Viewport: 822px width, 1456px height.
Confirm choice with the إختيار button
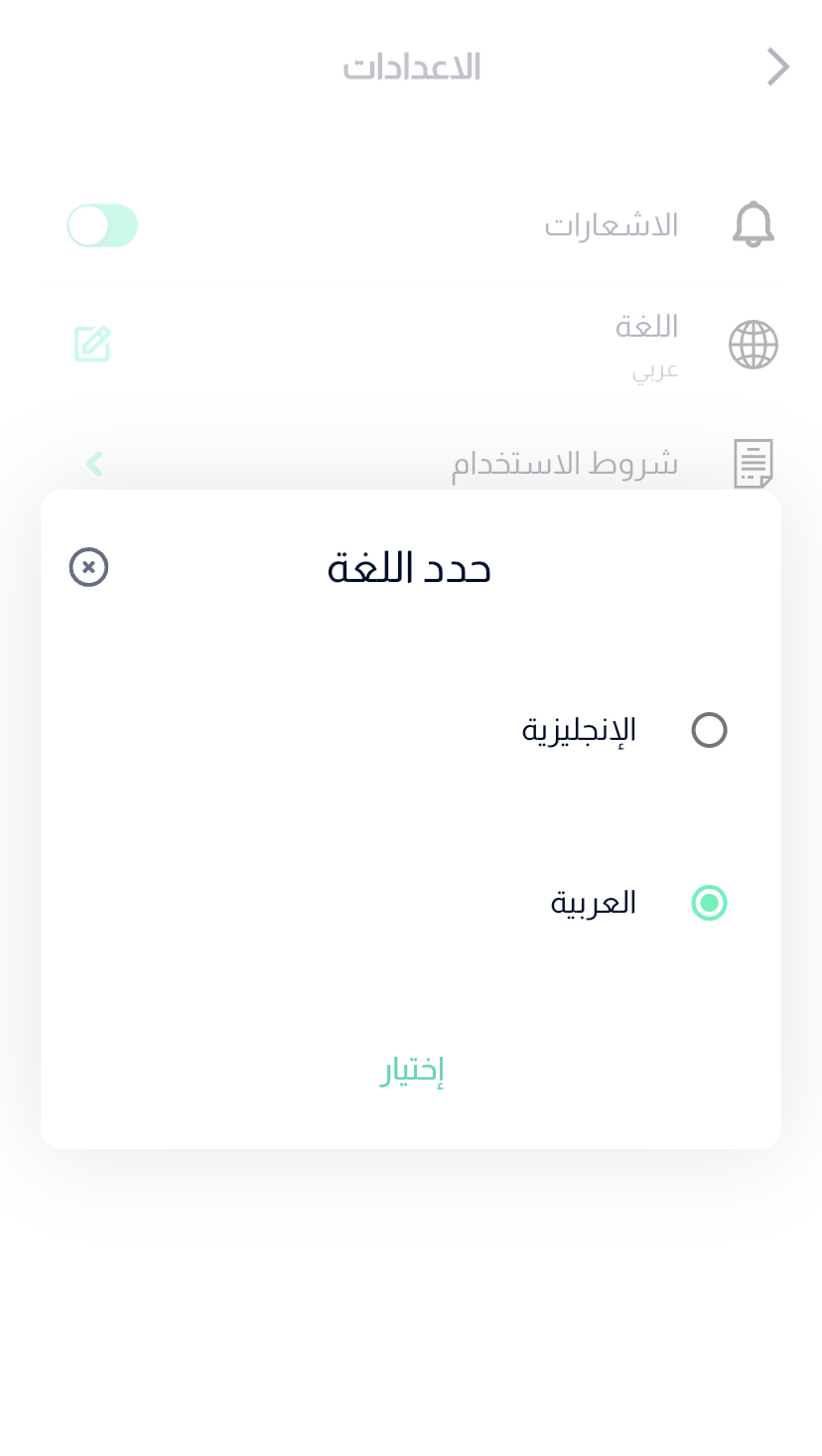pos(411,1071)
